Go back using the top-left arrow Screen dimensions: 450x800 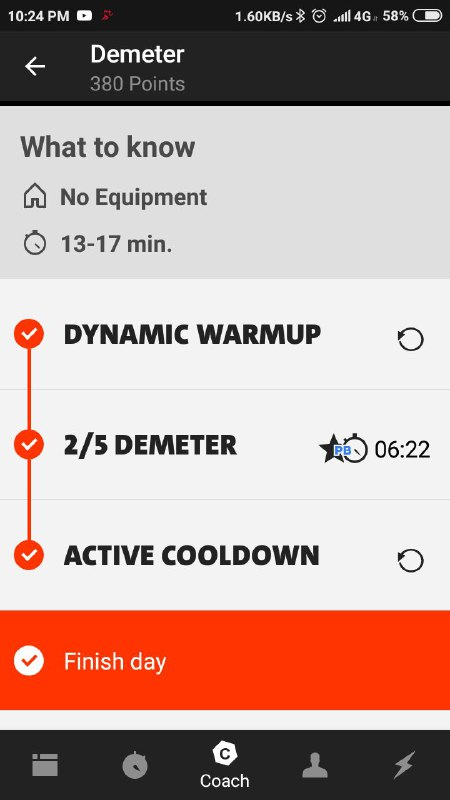tap(35, 66)
